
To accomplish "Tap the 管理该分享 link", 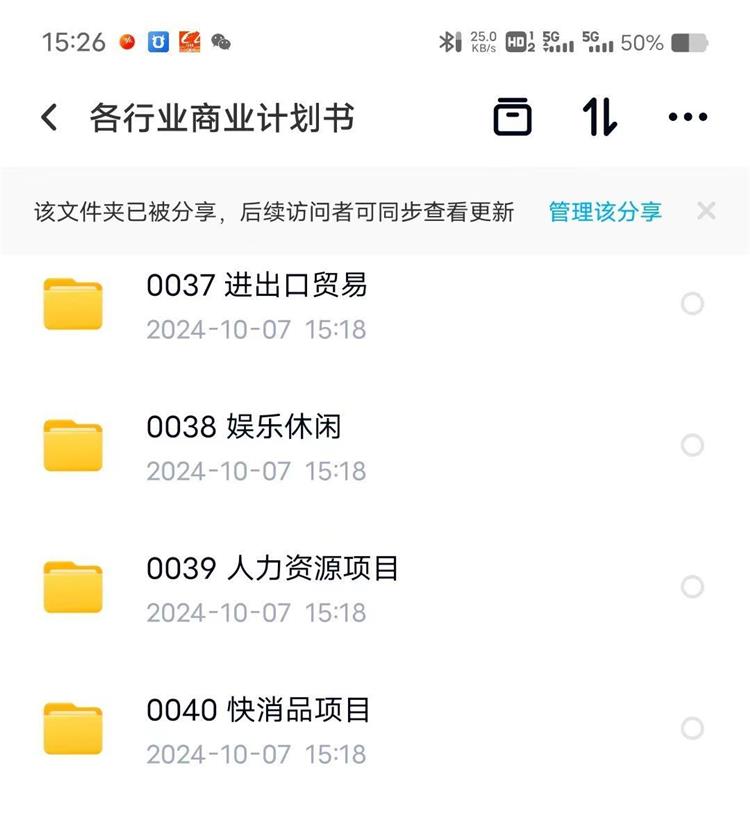I will point(603,211).
